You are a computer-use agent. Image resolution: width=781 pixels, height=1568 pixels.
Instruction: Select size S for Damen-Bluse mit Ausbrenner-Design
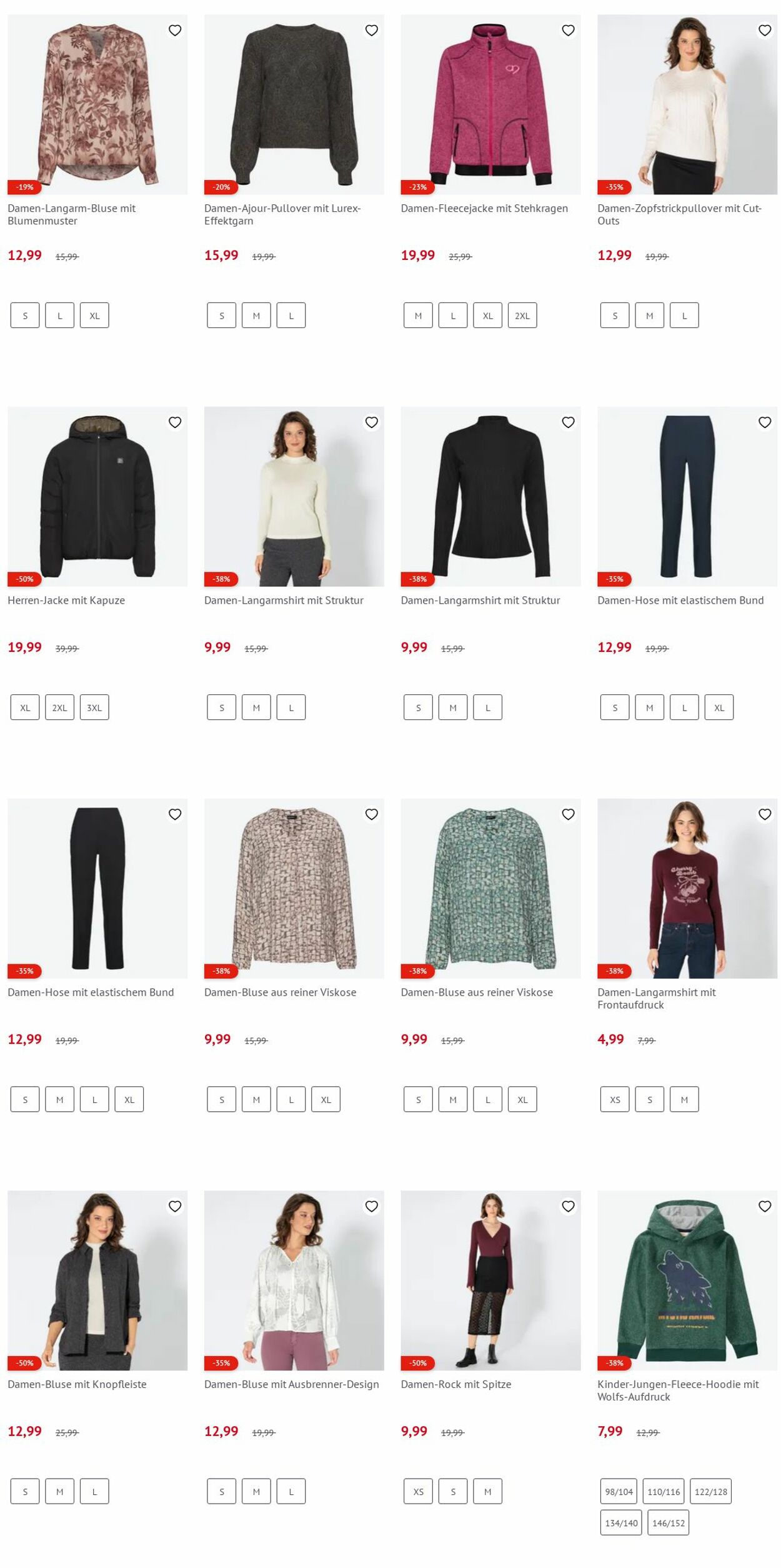(x=222, y=1491)
